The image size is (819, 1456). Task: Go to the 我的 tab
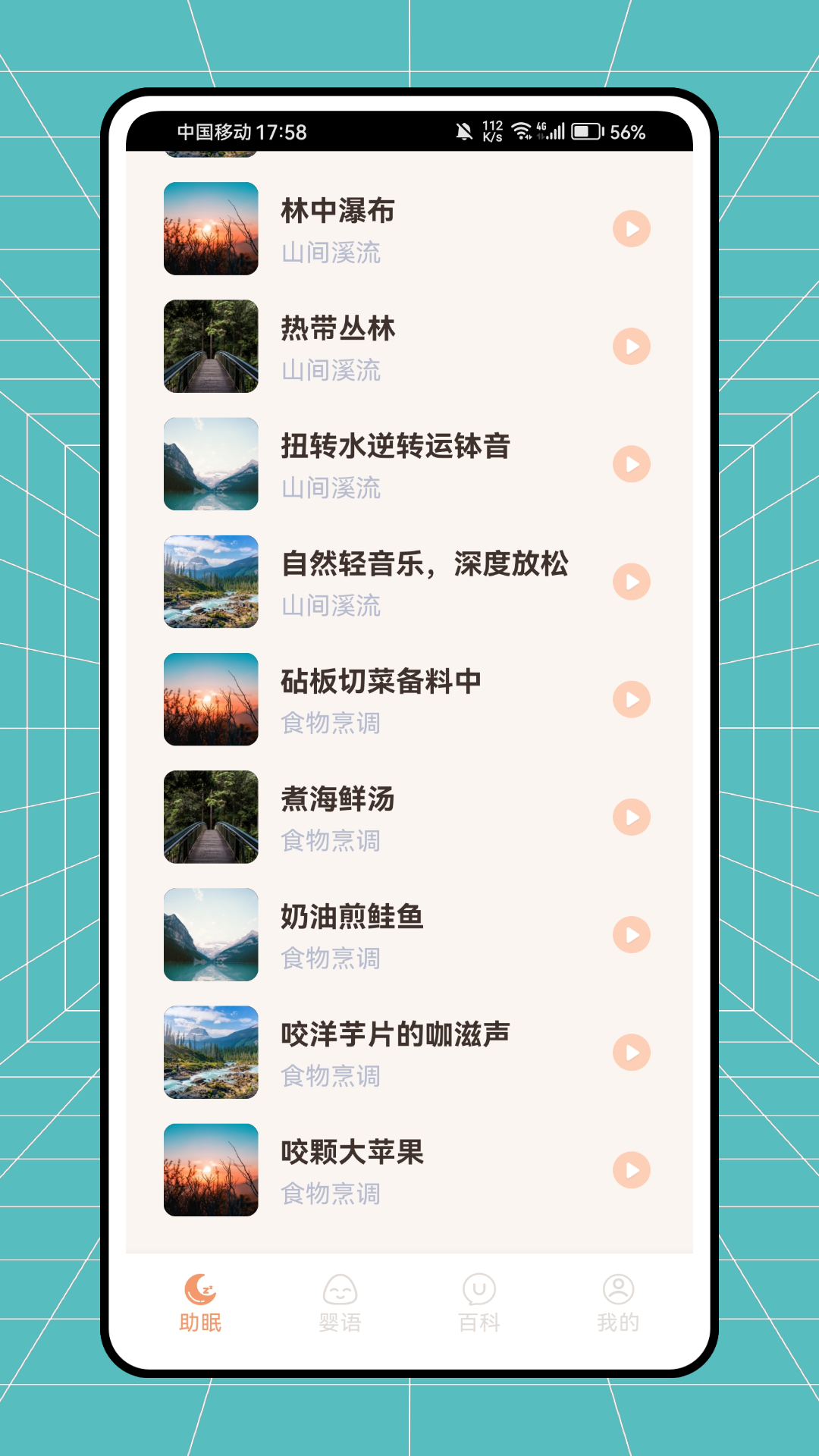(x=618, y=1303)
